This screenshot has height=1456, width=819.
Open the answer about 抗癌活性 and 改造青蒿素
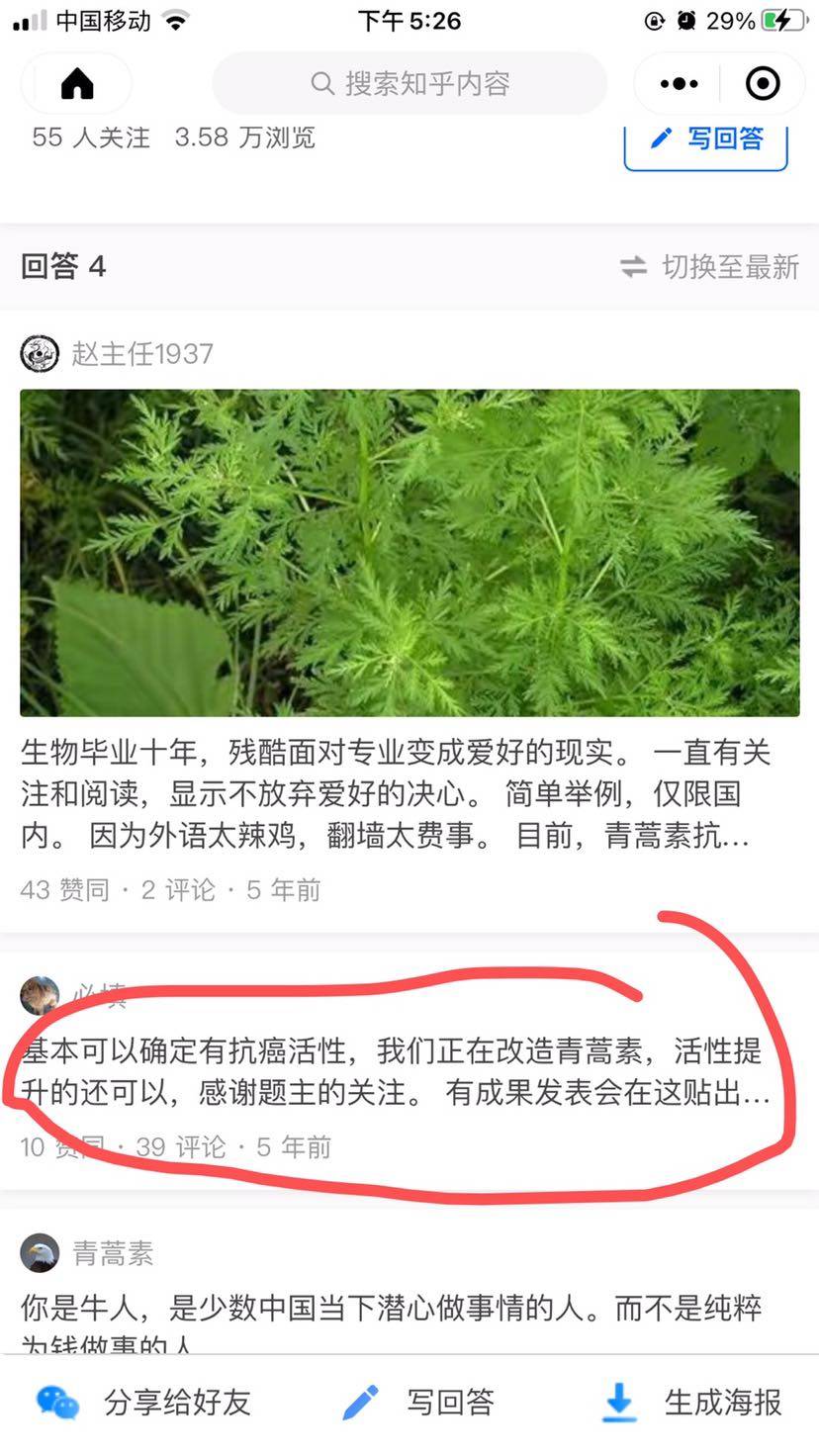(x=396, y=1072)
